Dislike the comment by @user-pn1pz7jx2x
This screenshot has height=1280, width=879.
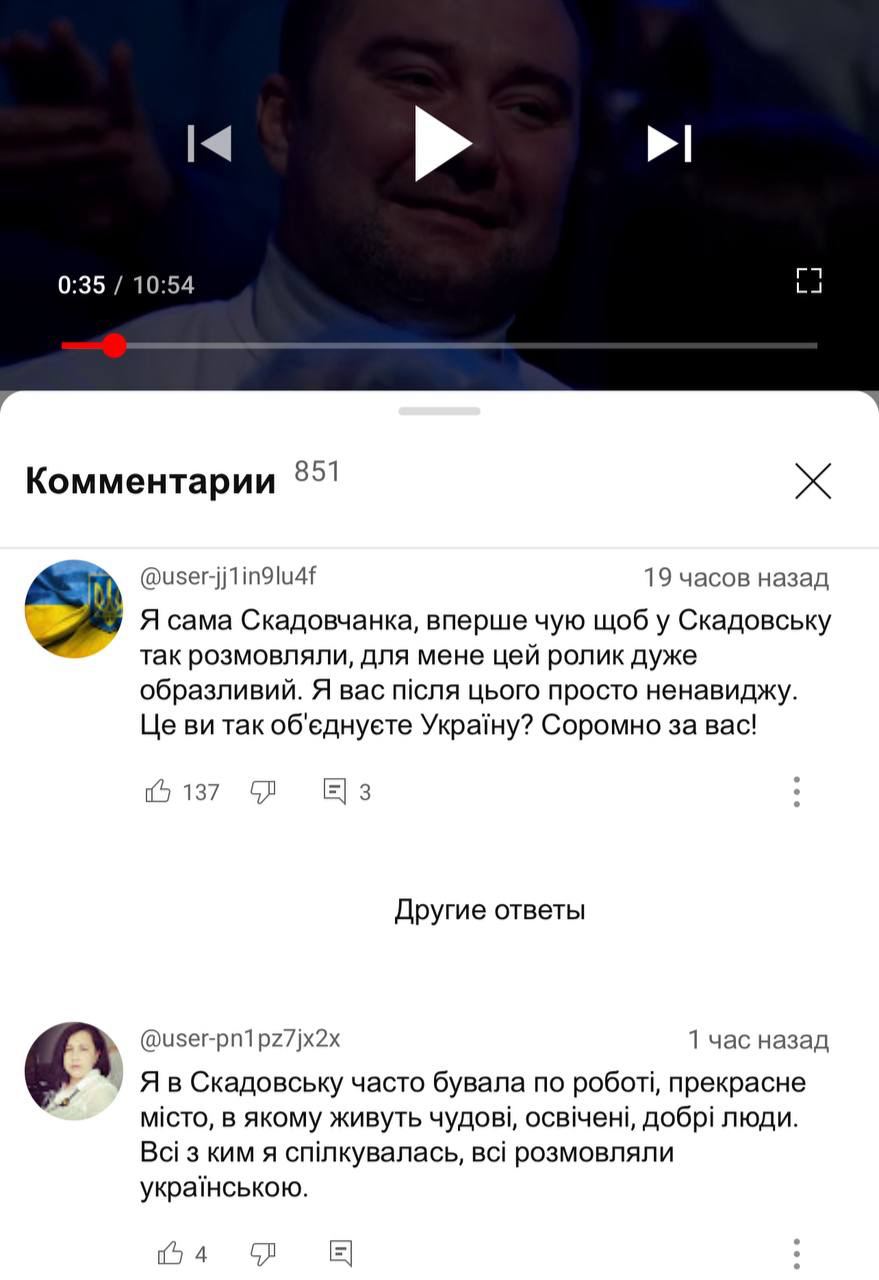pyautogui.click(x=262, y=1253)
